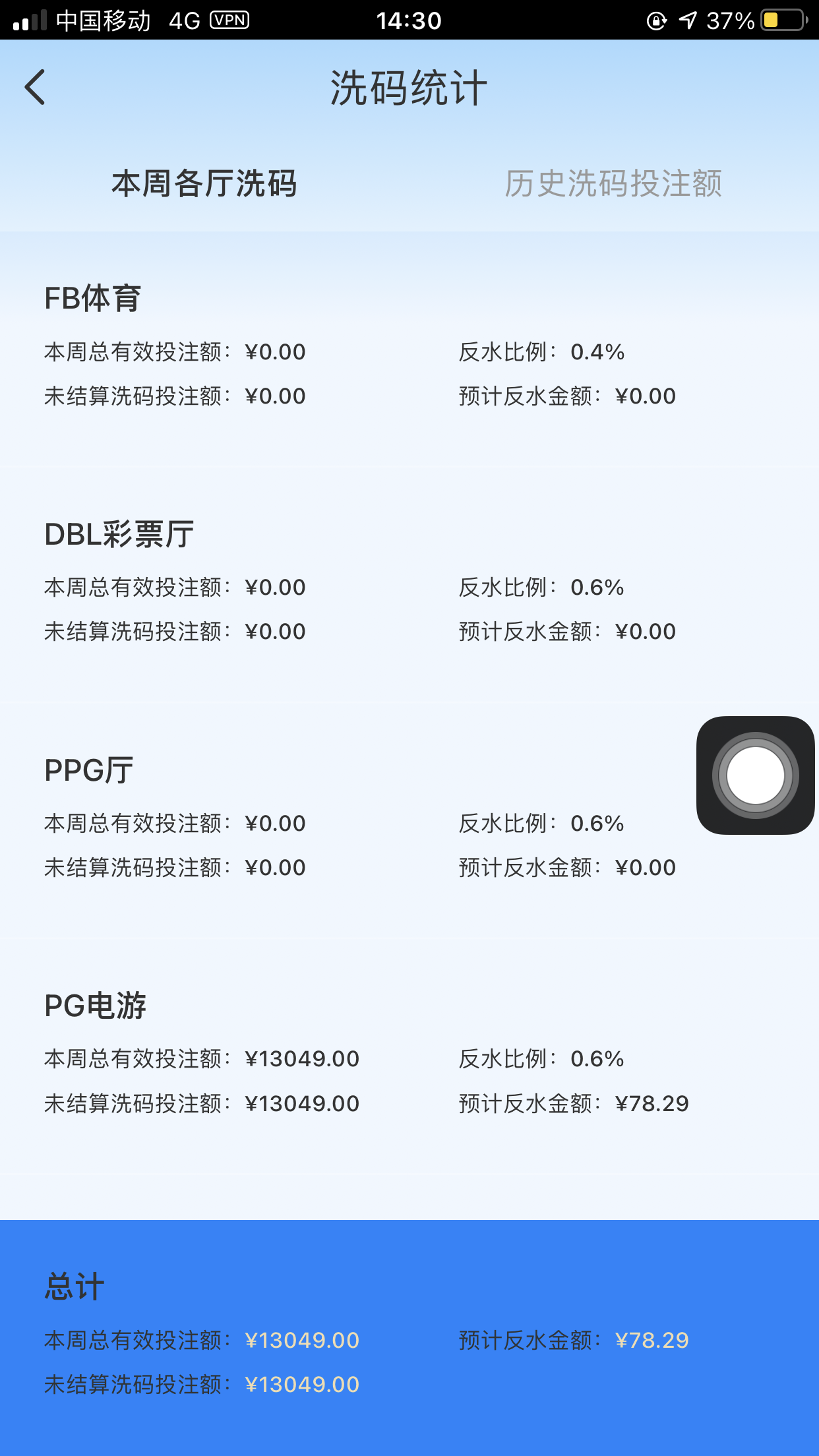Tap the ¥13049.00 bet amount under PG电游
Screen dimensions: 819x1456
303,1059
